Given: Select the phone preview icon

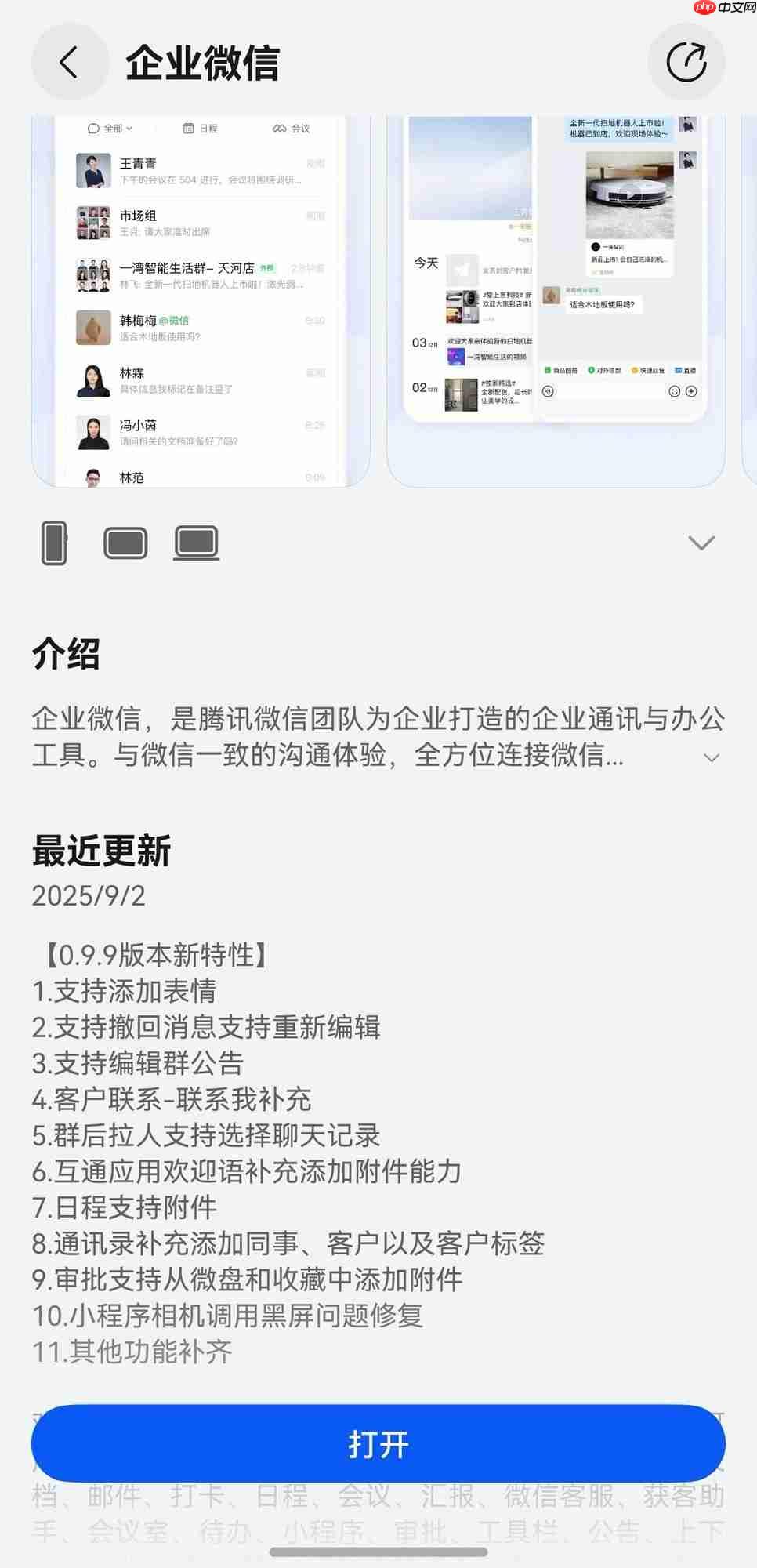Looking at the screenshot, I should point(54,542).
